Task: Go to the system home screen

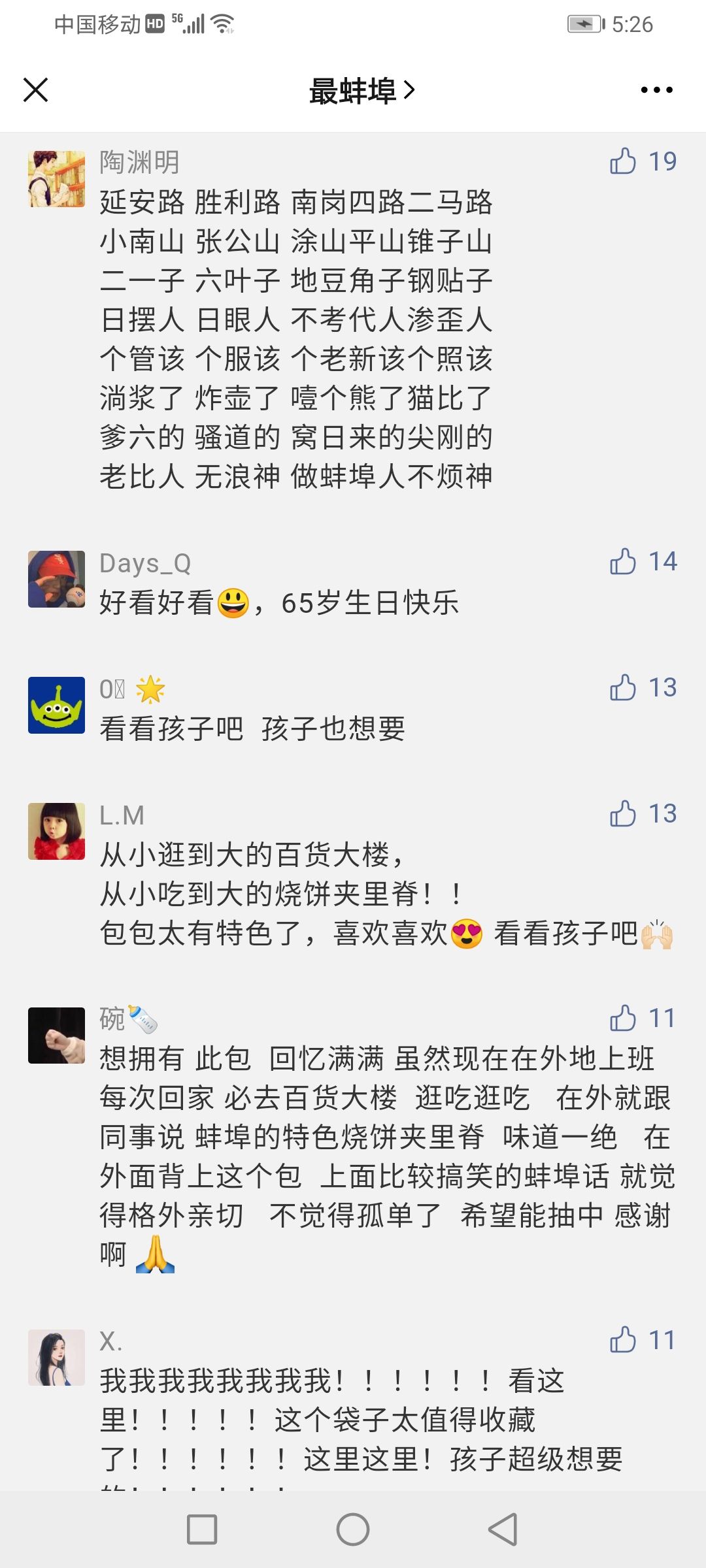Action: [x=353, y=1529]
